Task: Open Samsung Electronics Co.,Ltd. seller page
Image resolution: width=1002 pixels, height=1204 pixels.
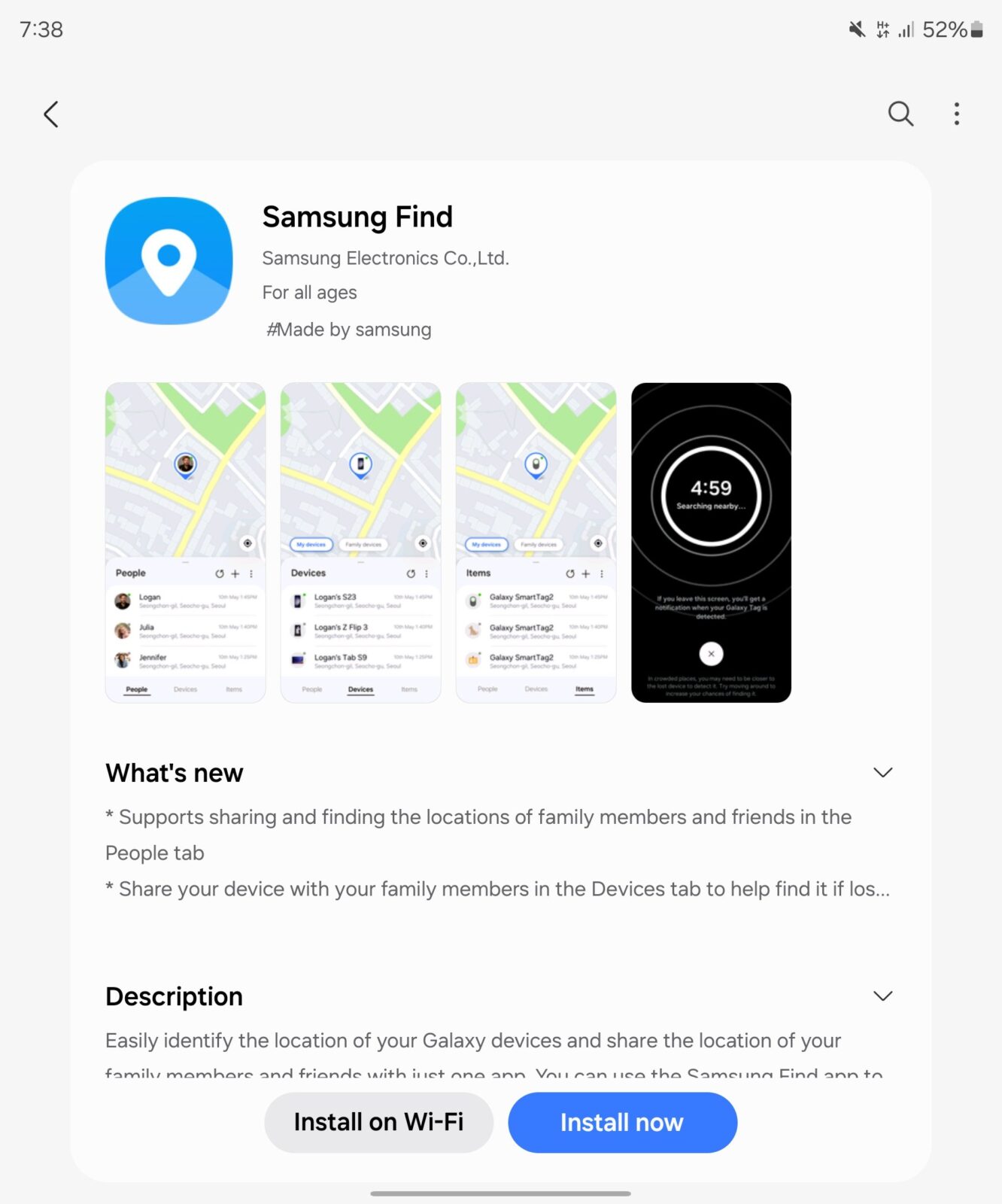Action: (385, 258)
